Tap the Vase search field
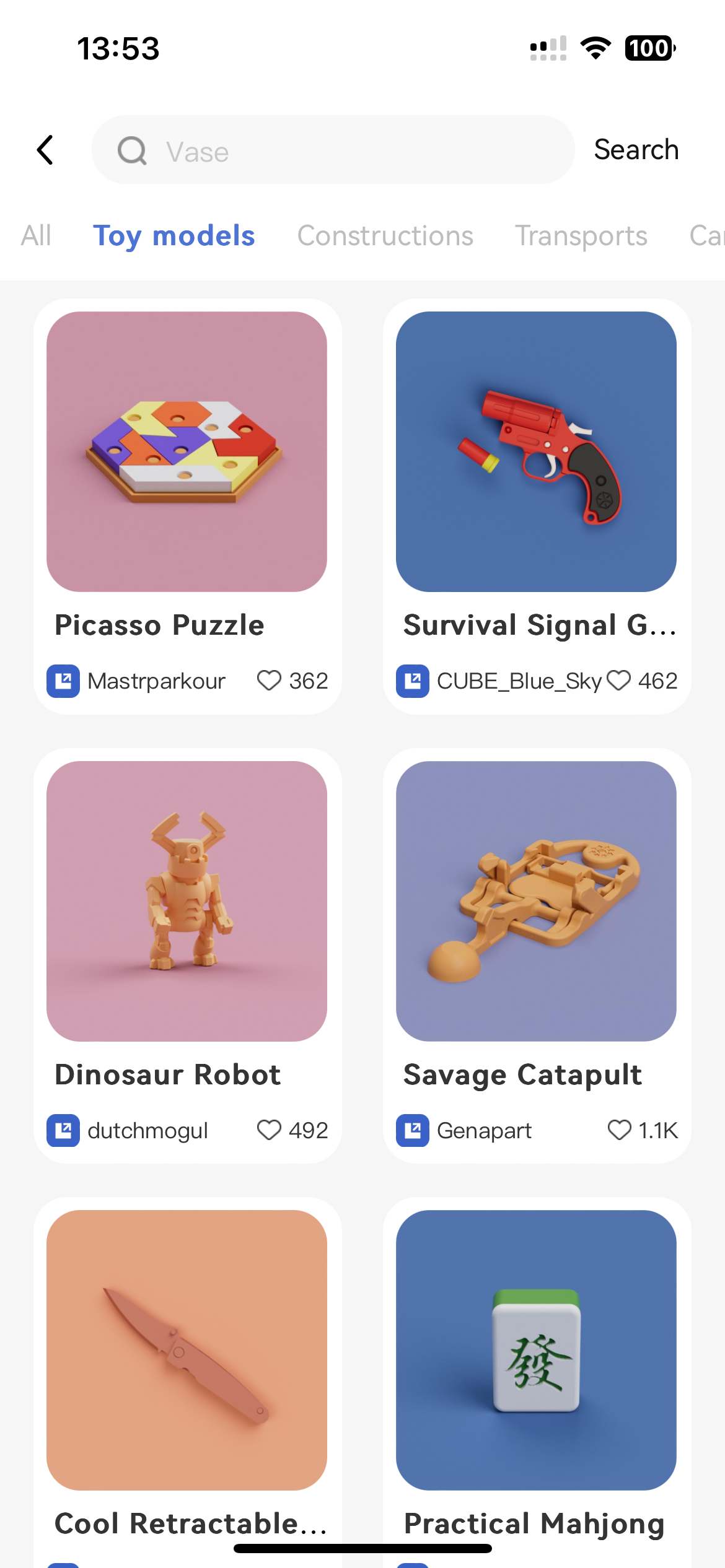The width and height of the screenshot is (725, 1568). pyautogui.click(x=333, y=150)
